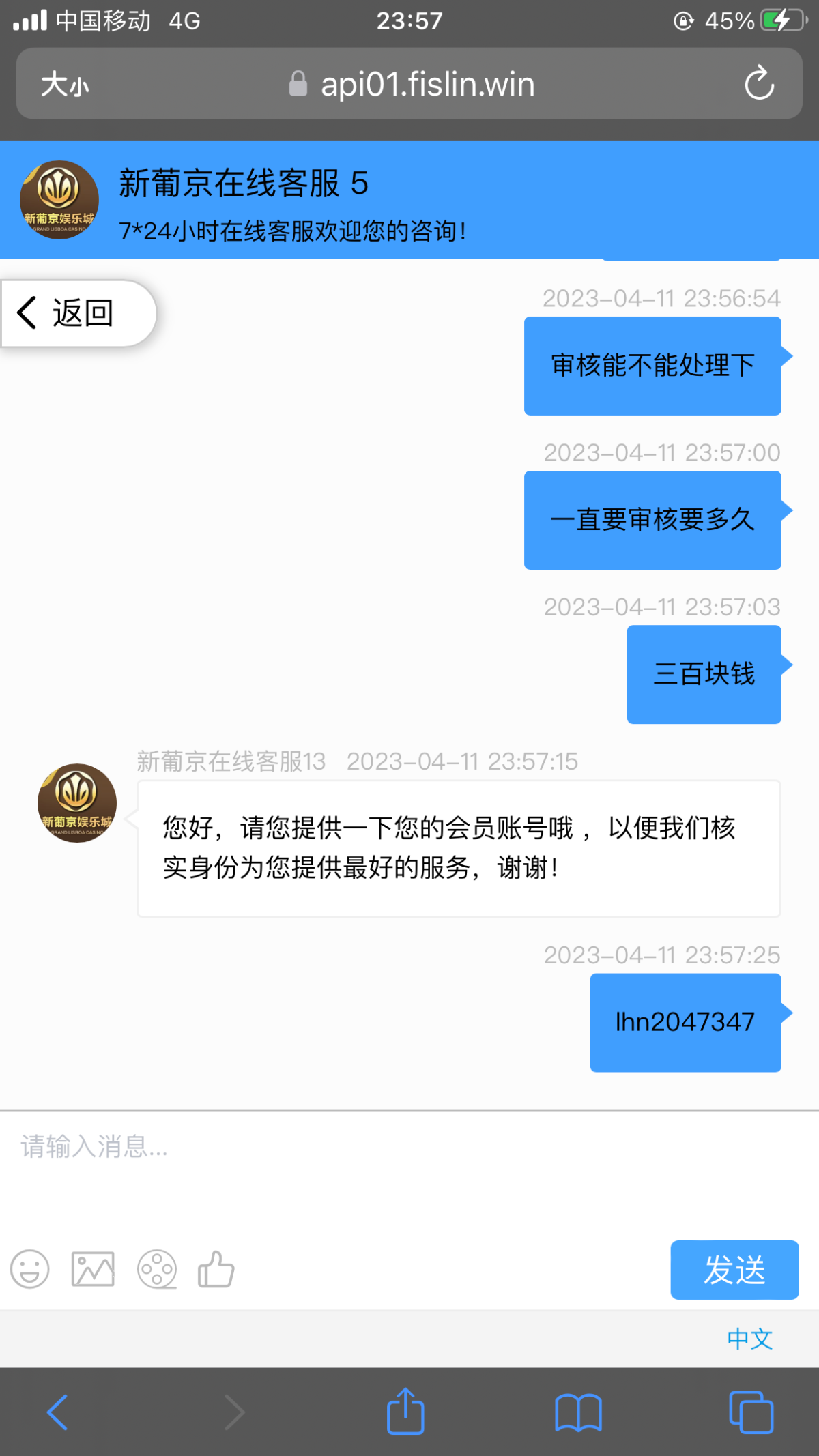Show open Safari tabs
The width and height of the screenshot is (819, 1456).
click(x=751, y=1412)
